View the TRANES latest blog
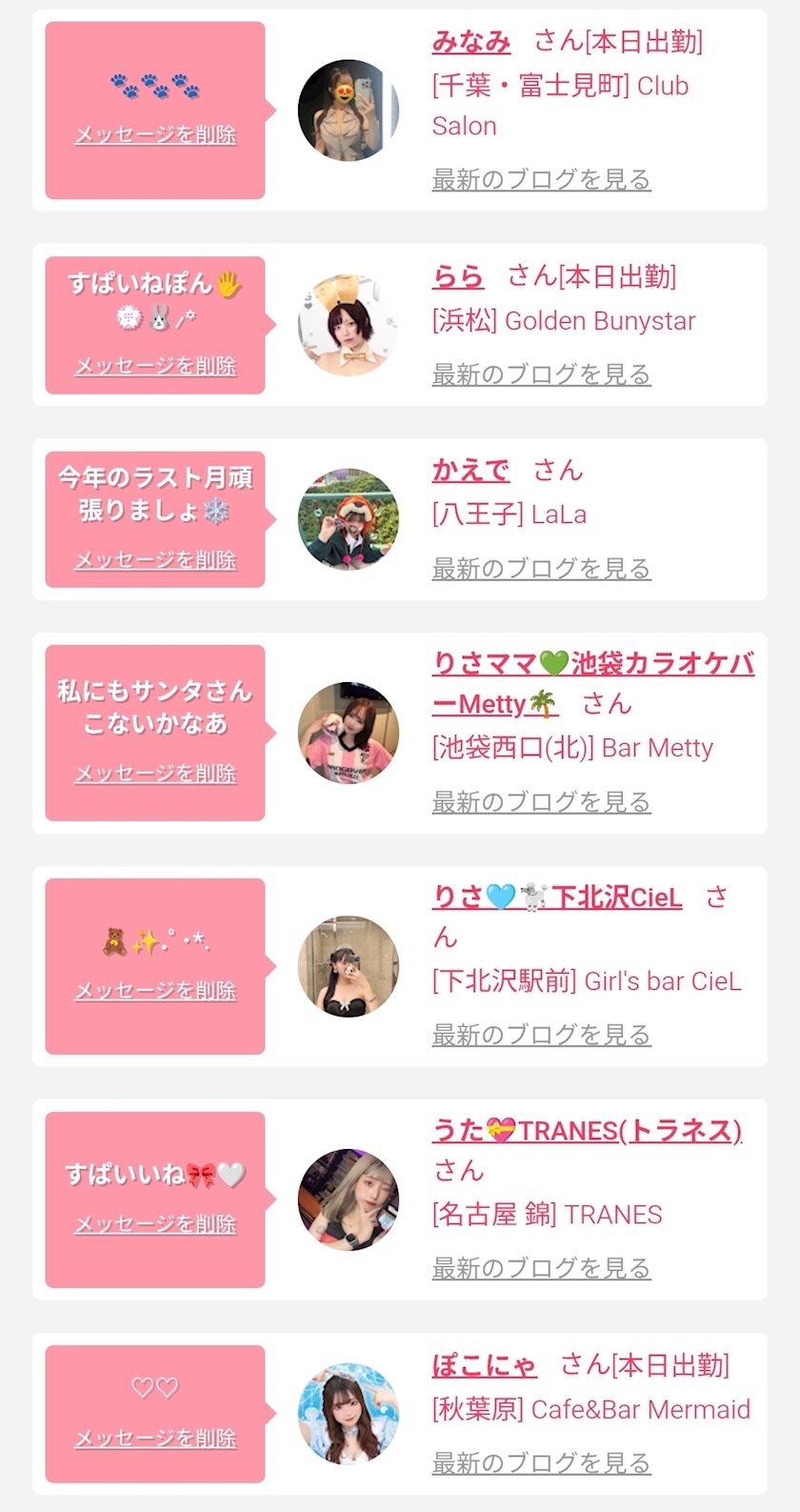 point(541,1268)
